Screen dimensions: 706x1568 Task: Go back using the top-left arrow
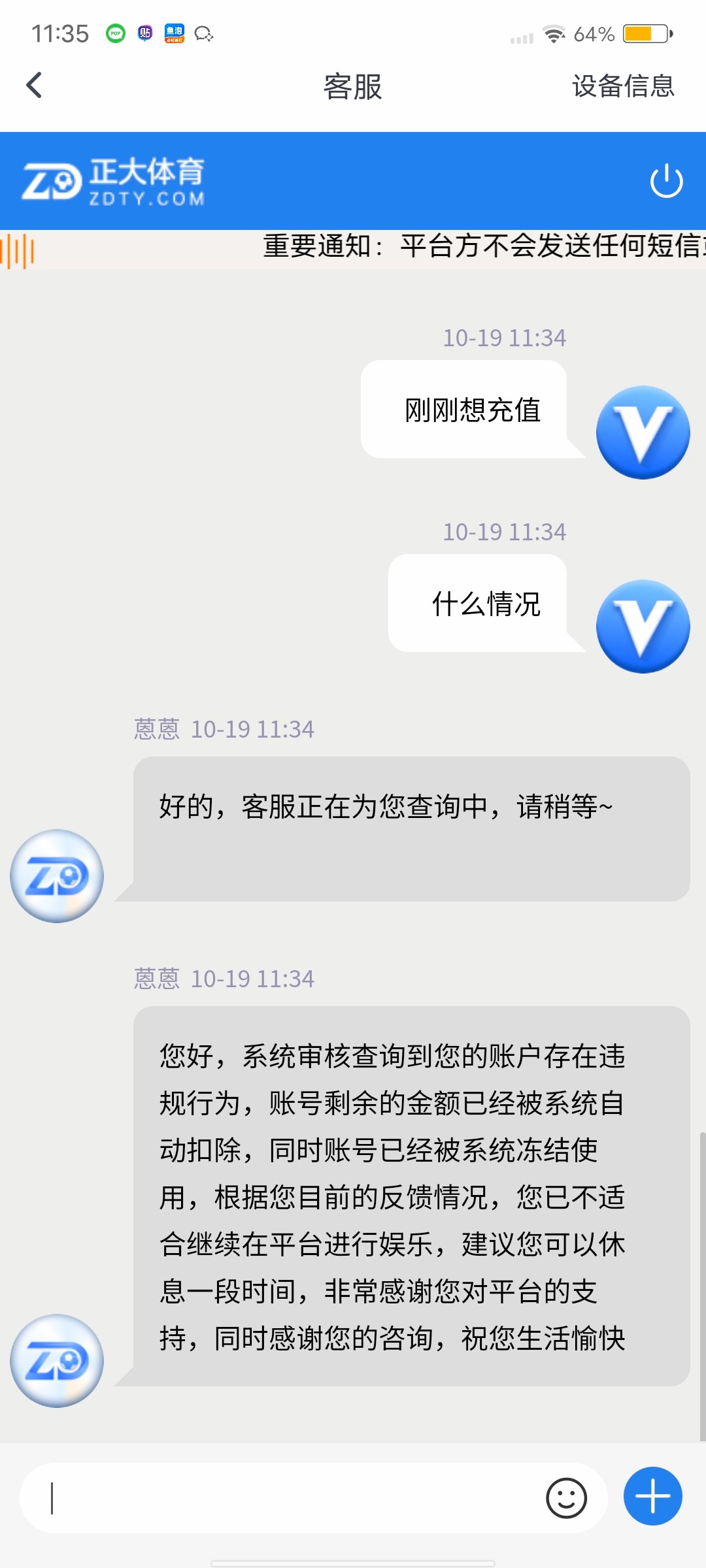pos(34,86)
